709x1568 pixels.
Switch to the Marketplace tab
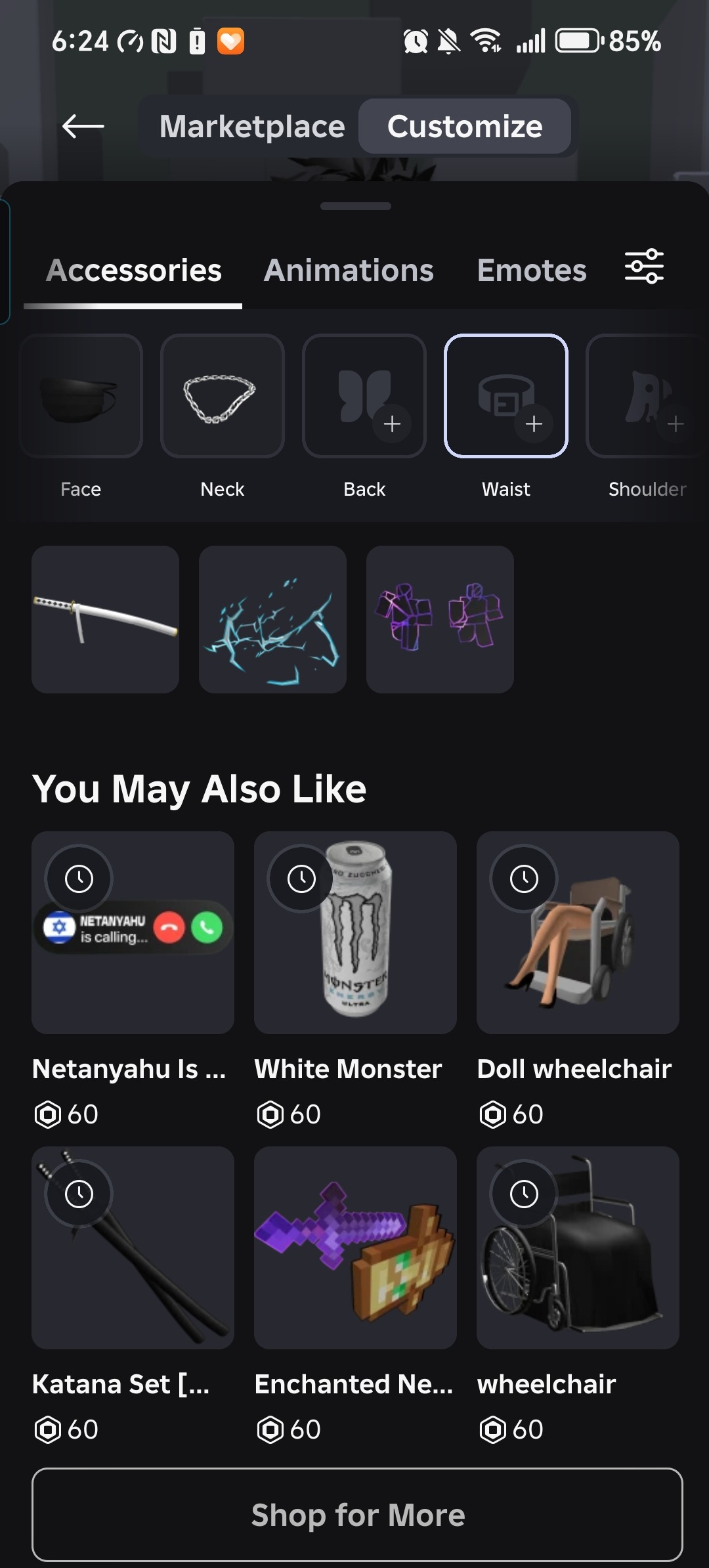tap(252, 126)
